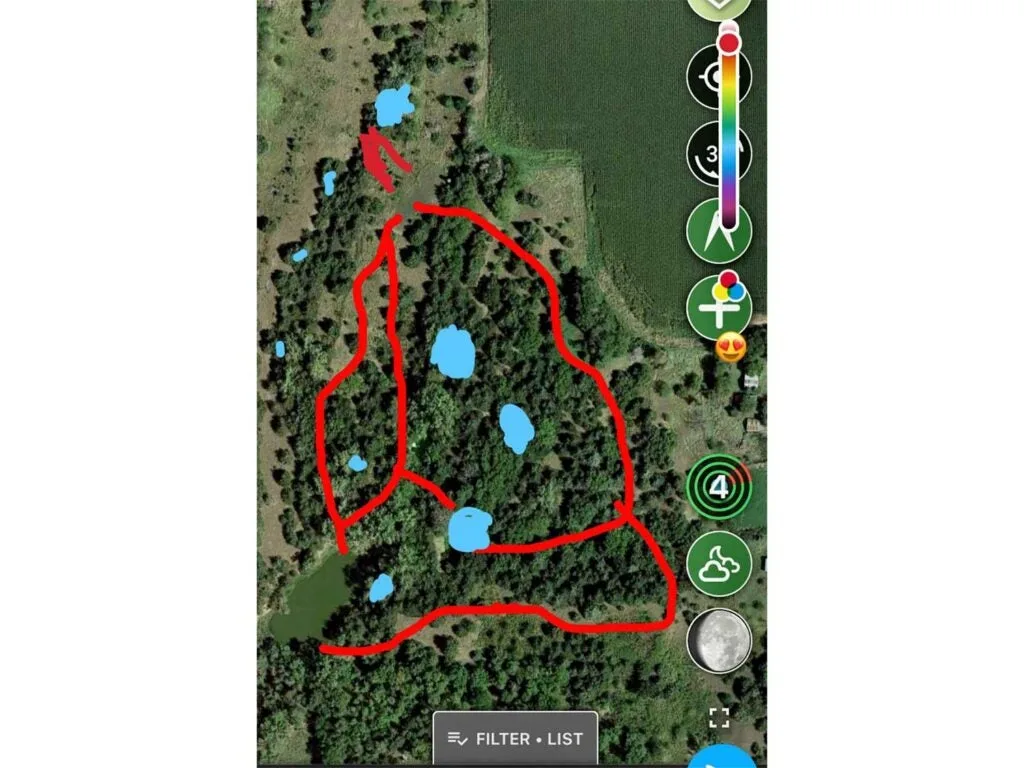Open the Filter • List panel
The image size is (1024, 768).
coord(515,739)
